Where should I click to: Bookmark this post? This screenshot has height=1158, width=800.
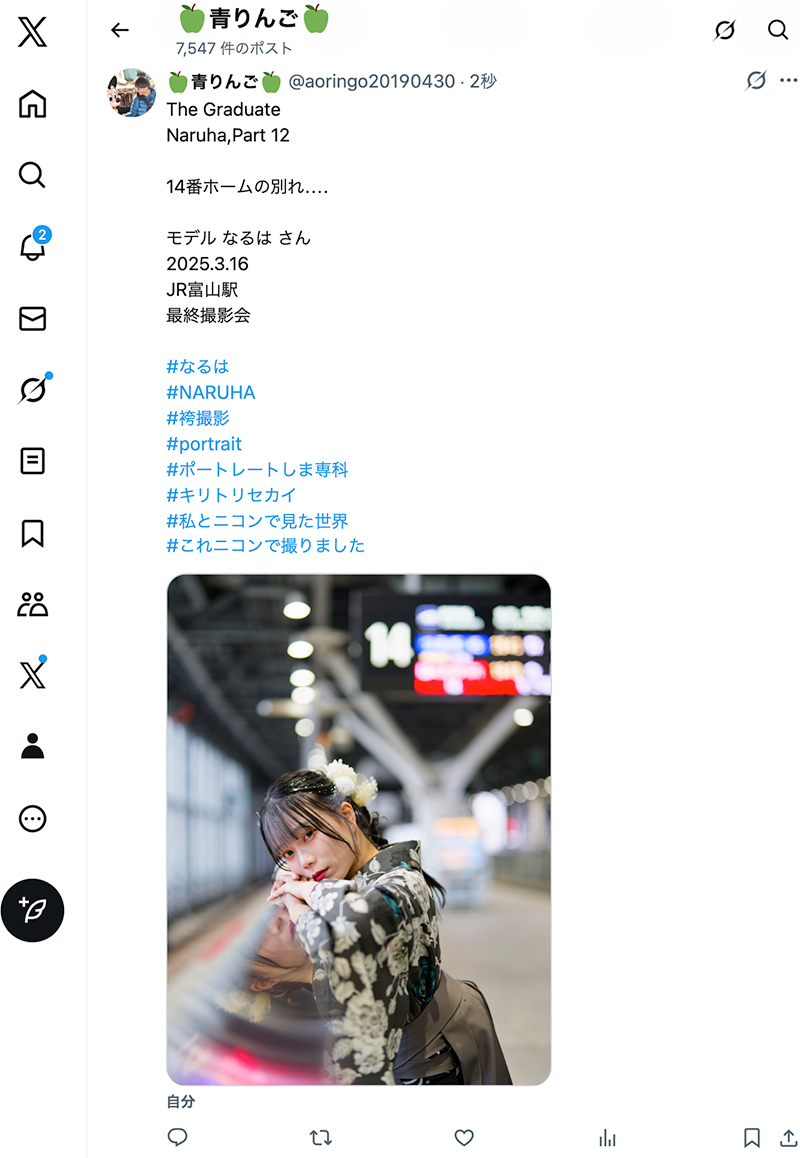pyautogui.click(x=752, y=1137)
